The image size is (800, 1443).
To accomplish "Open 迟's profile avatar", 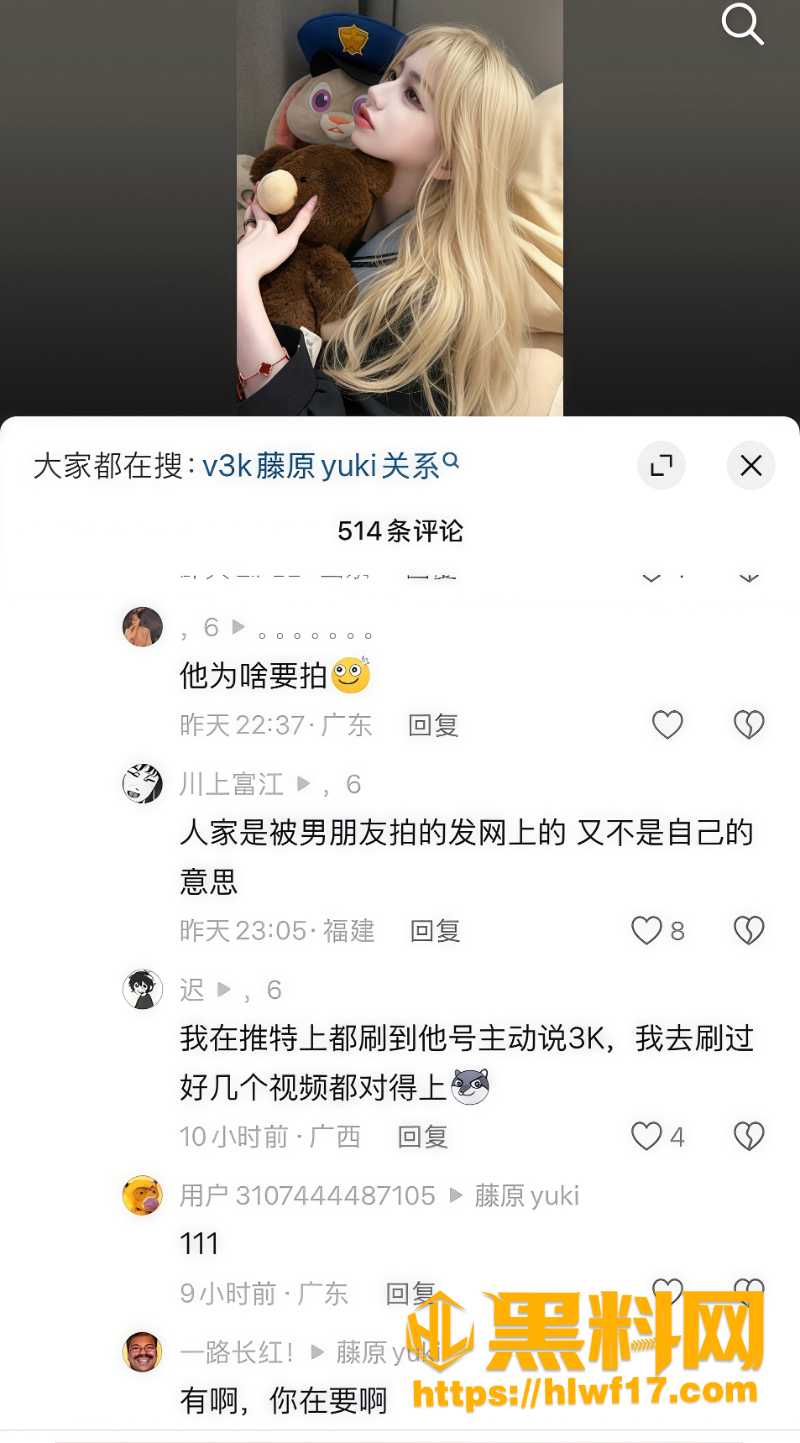I will (142, 989).
